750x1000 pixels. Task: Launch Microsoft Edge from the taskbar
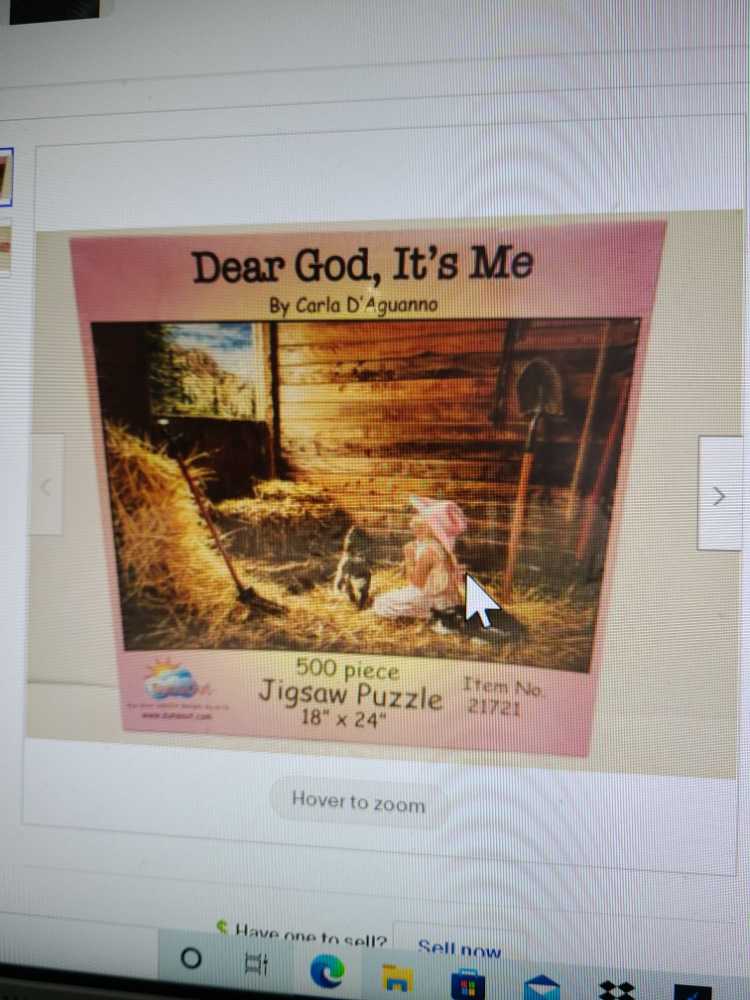[327, 970]
